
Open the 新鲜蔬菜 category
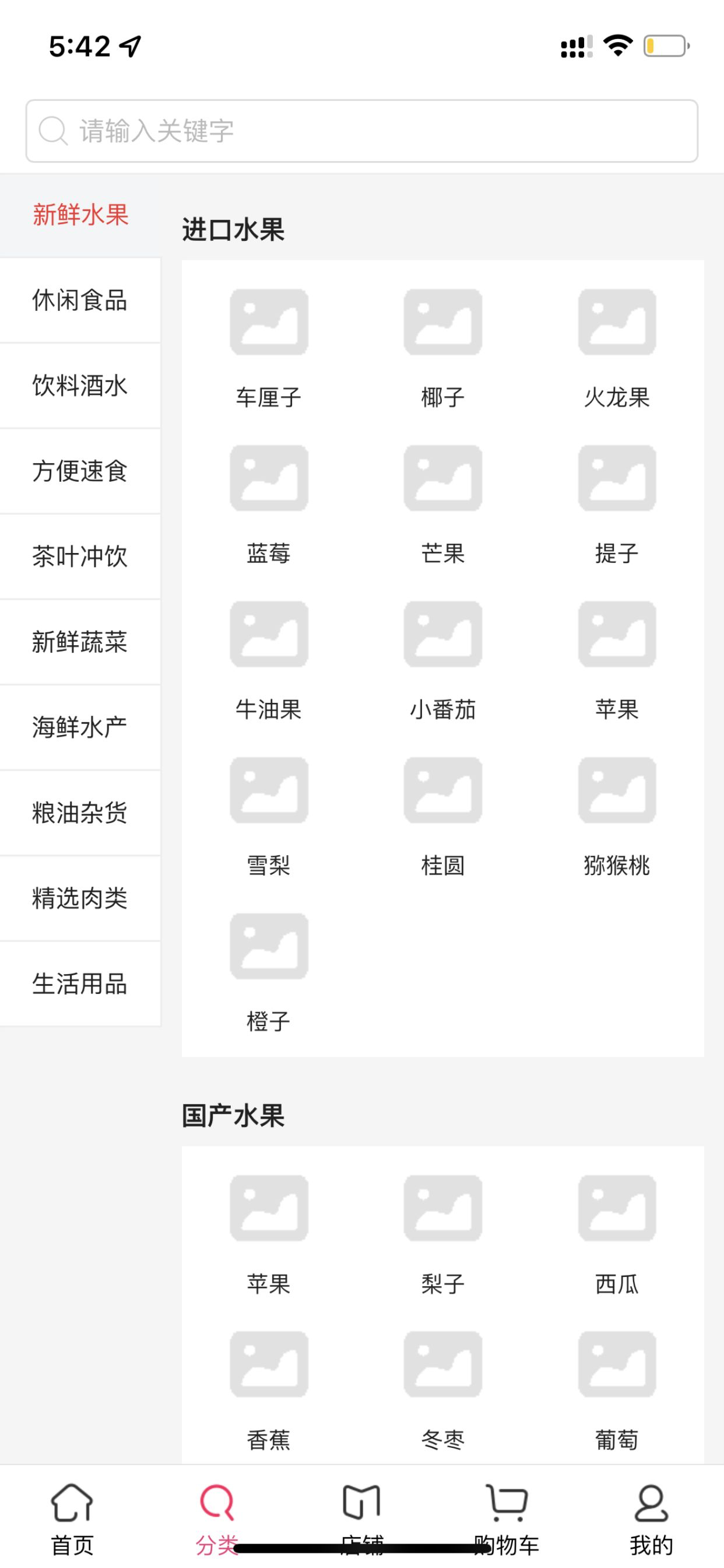pyautogui.click(x=80, y=642)
